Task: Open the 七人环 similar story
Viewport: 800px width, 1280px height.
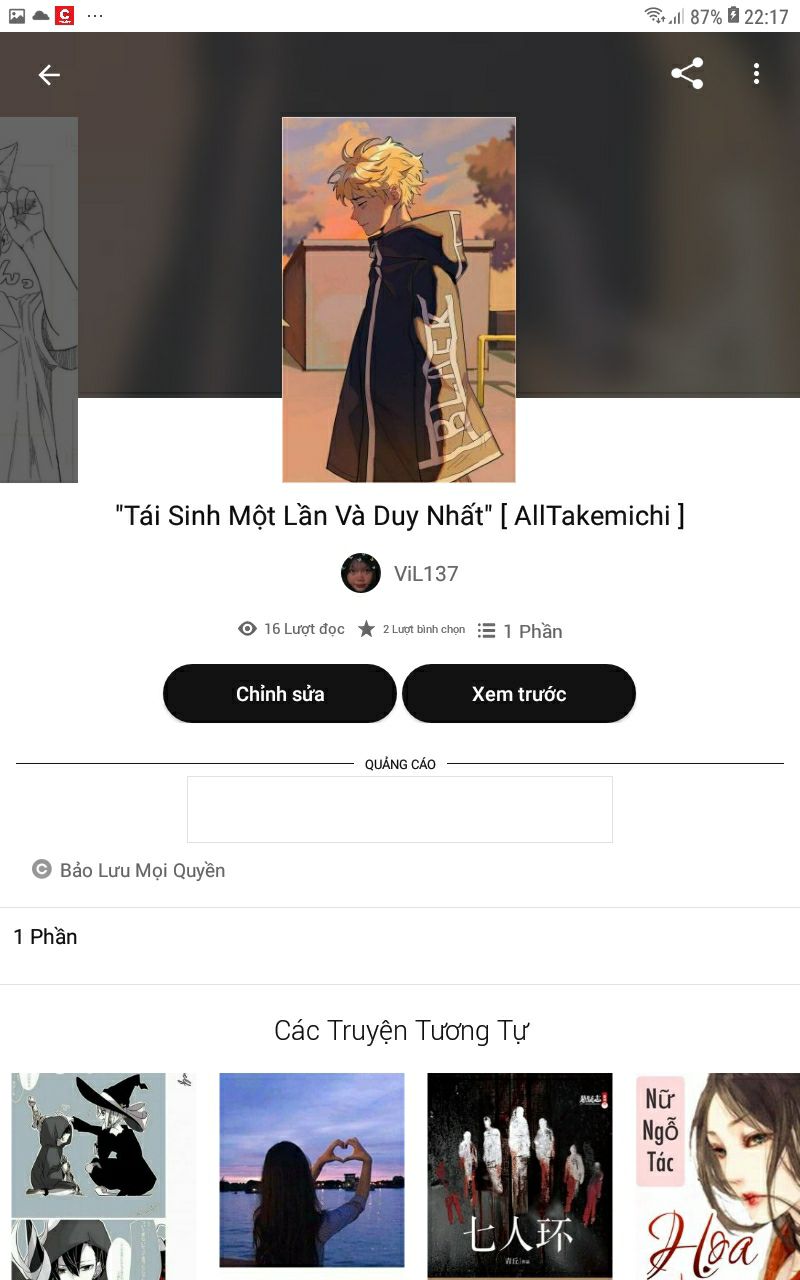Action: coord(520,1176)
